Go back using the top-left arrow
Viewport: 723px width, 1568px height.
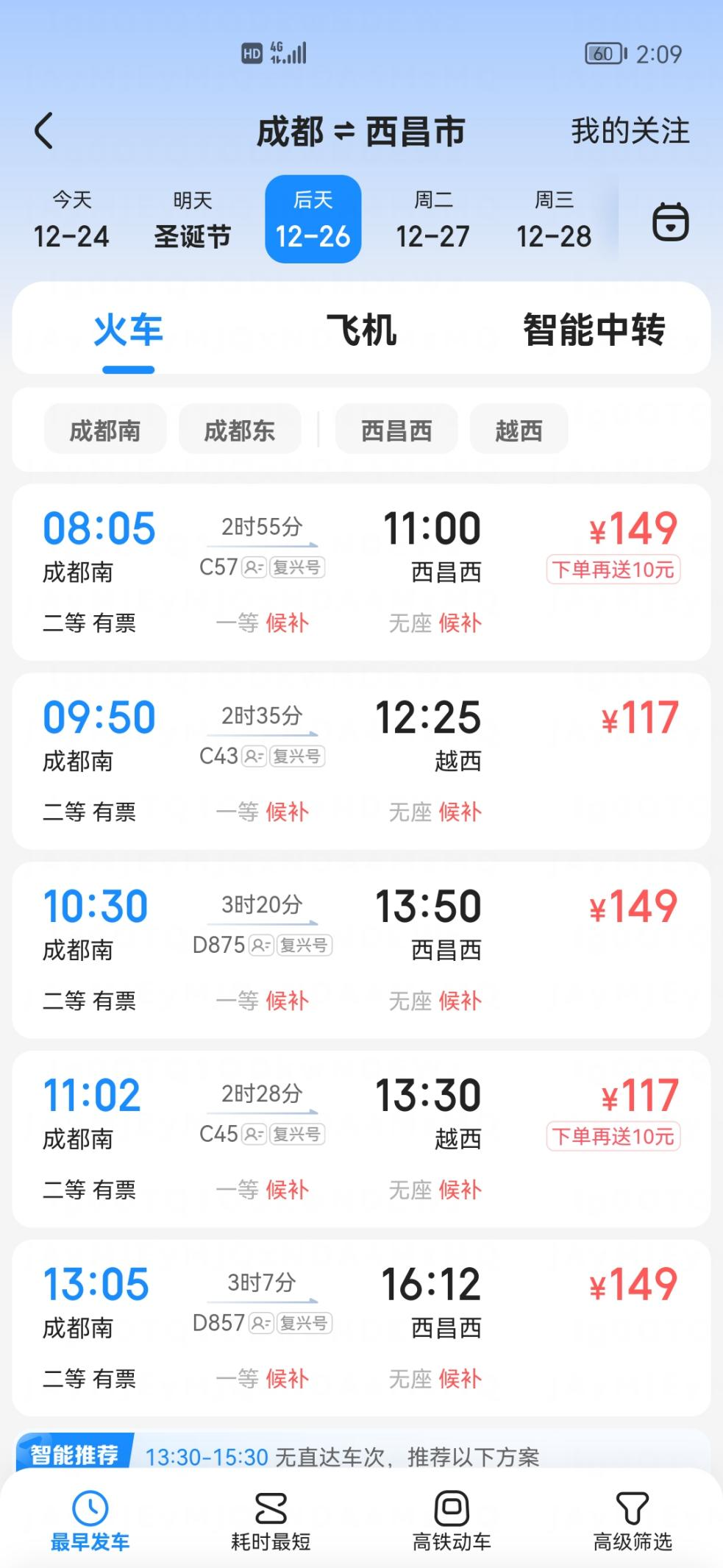[x=44, y=131]
